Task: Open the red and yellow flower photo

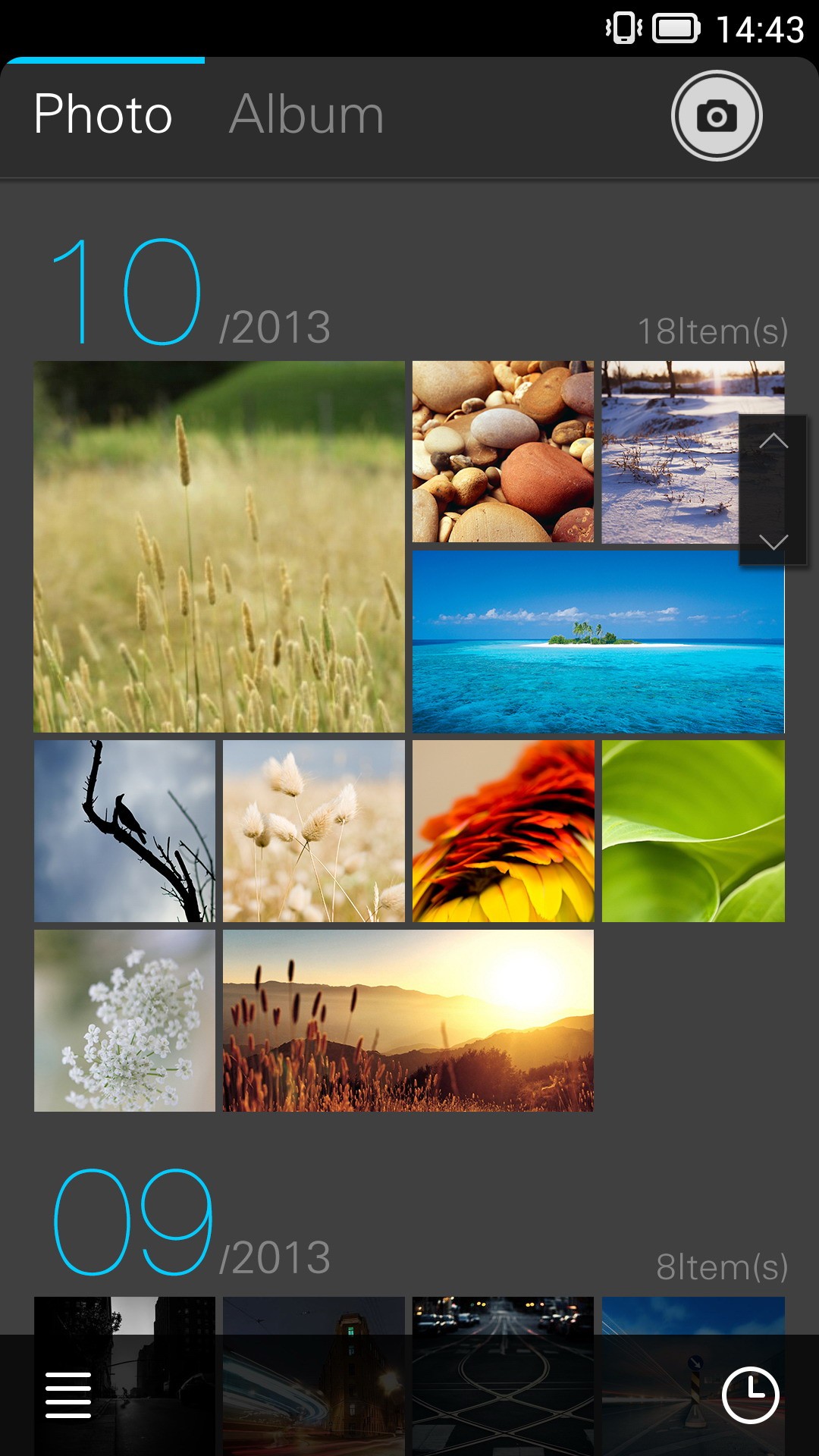Action: pyautogui.click(x=503, y=831)
